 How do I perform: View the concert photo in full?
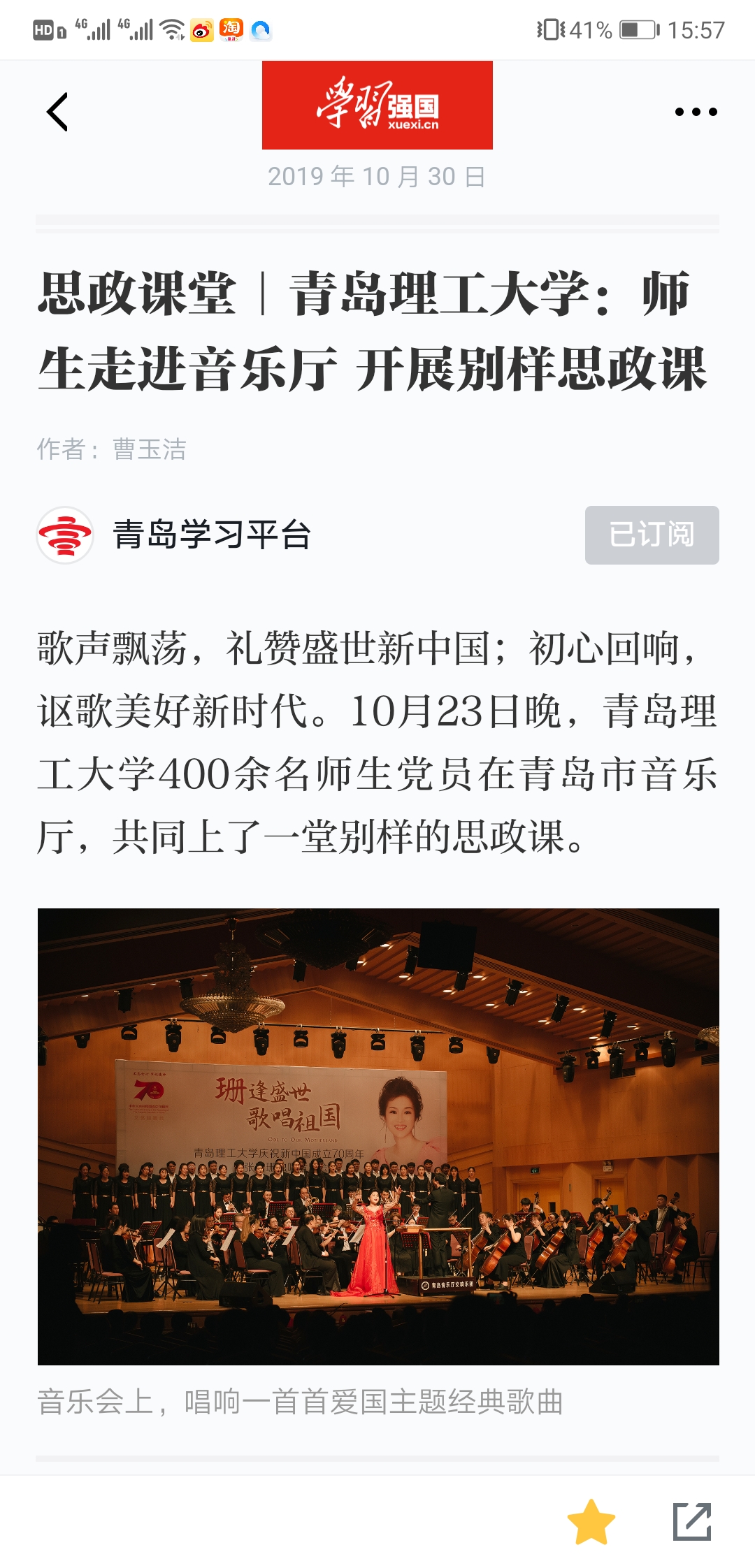(378, 1136)
